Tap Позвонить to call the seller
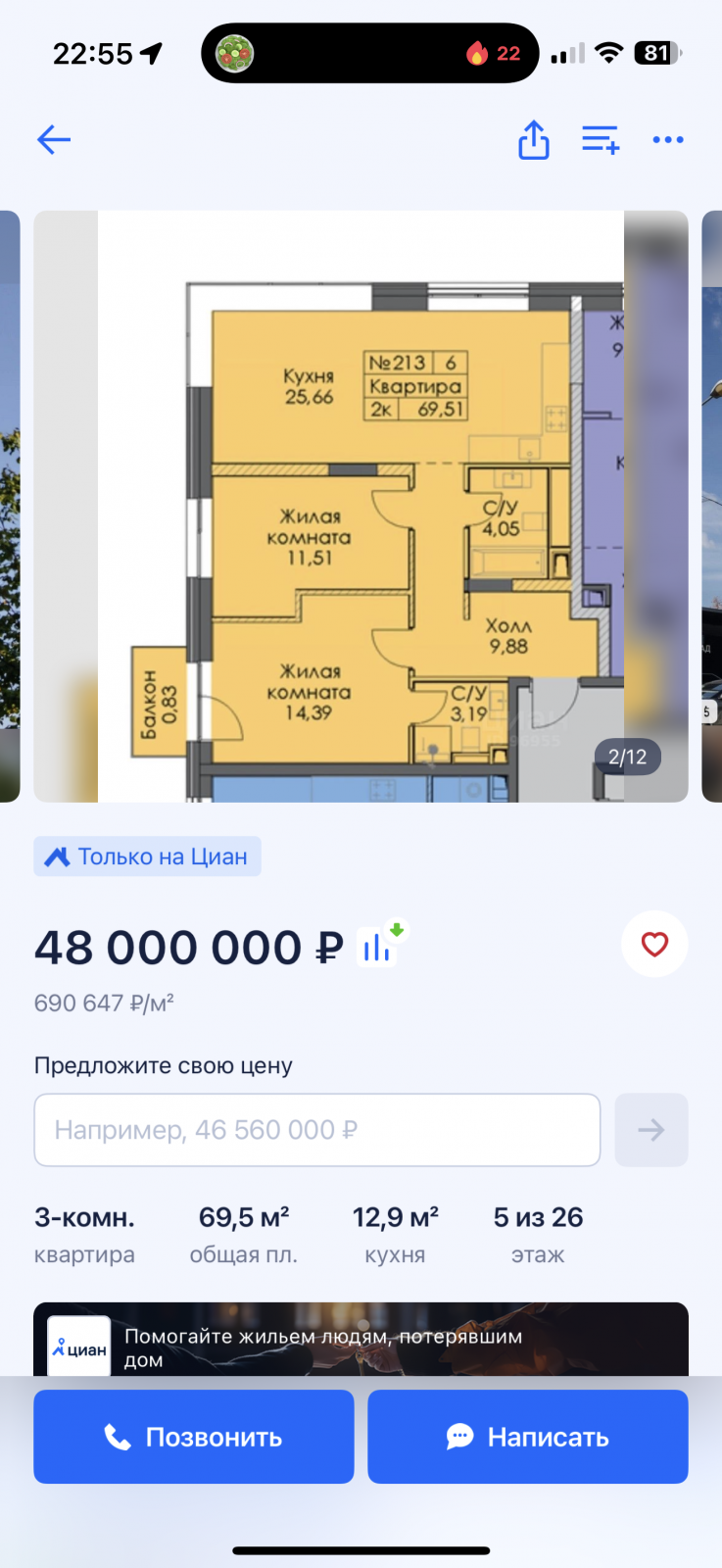 coord(194,1437)
